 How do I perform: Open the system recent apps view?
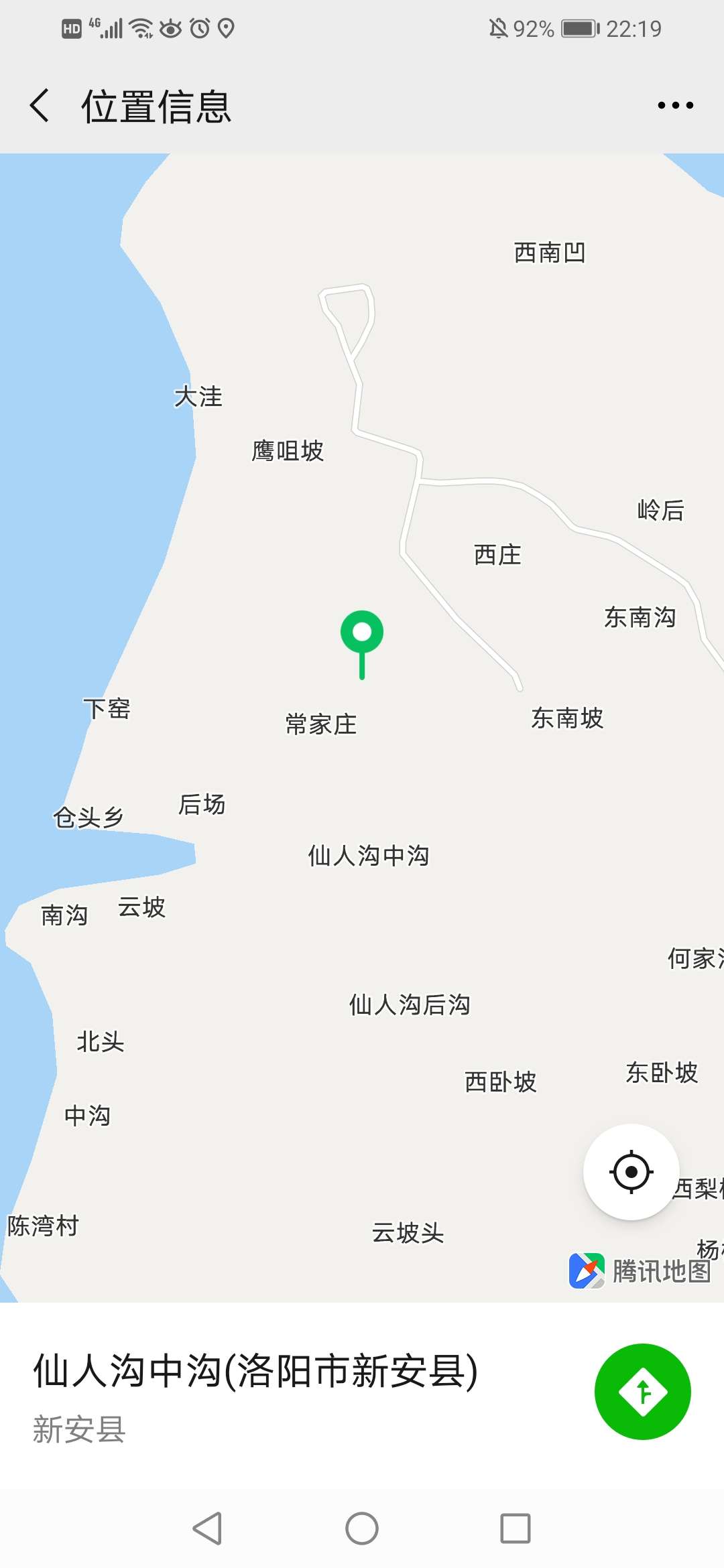point(515,1528)
